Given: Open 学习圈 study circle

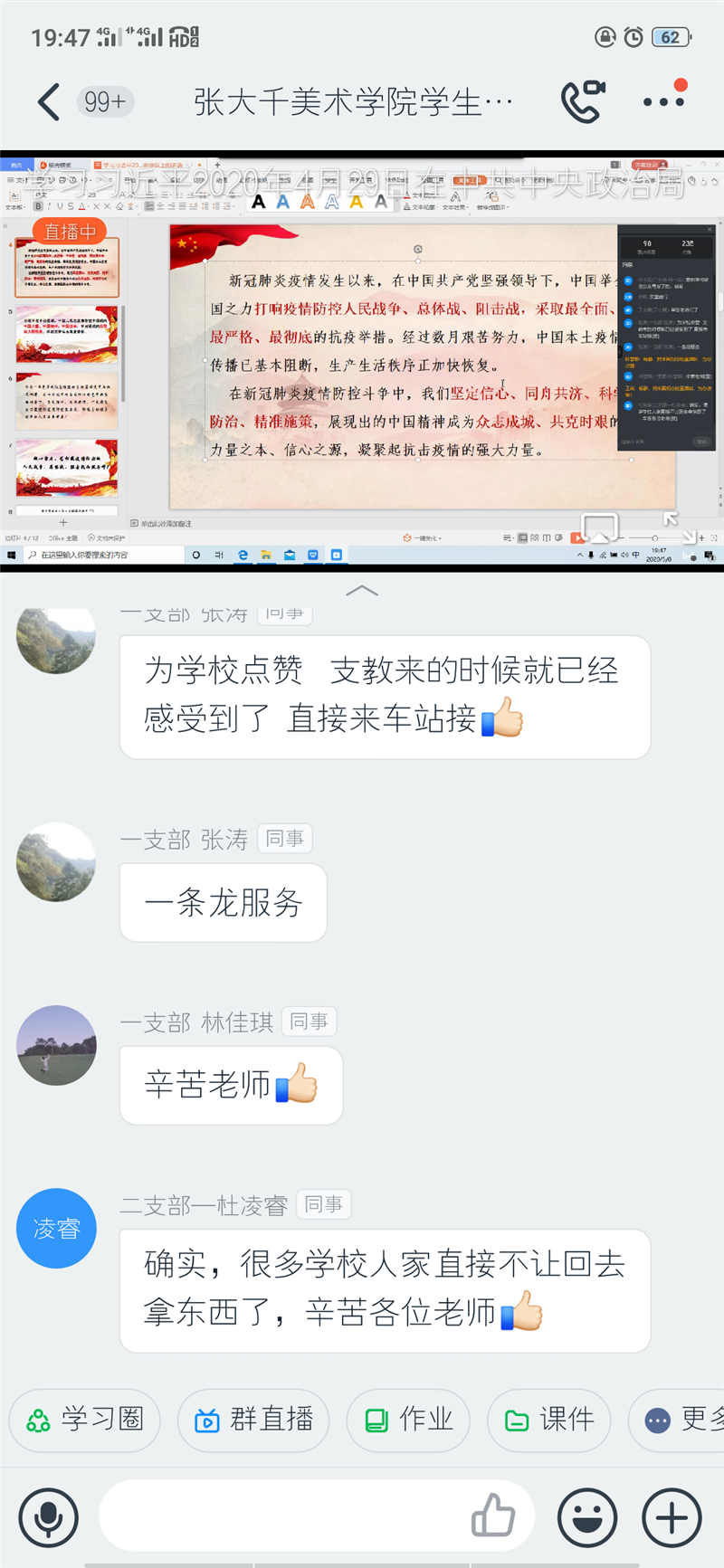Looking at the screenshot, I should [x=85, y=1420].
